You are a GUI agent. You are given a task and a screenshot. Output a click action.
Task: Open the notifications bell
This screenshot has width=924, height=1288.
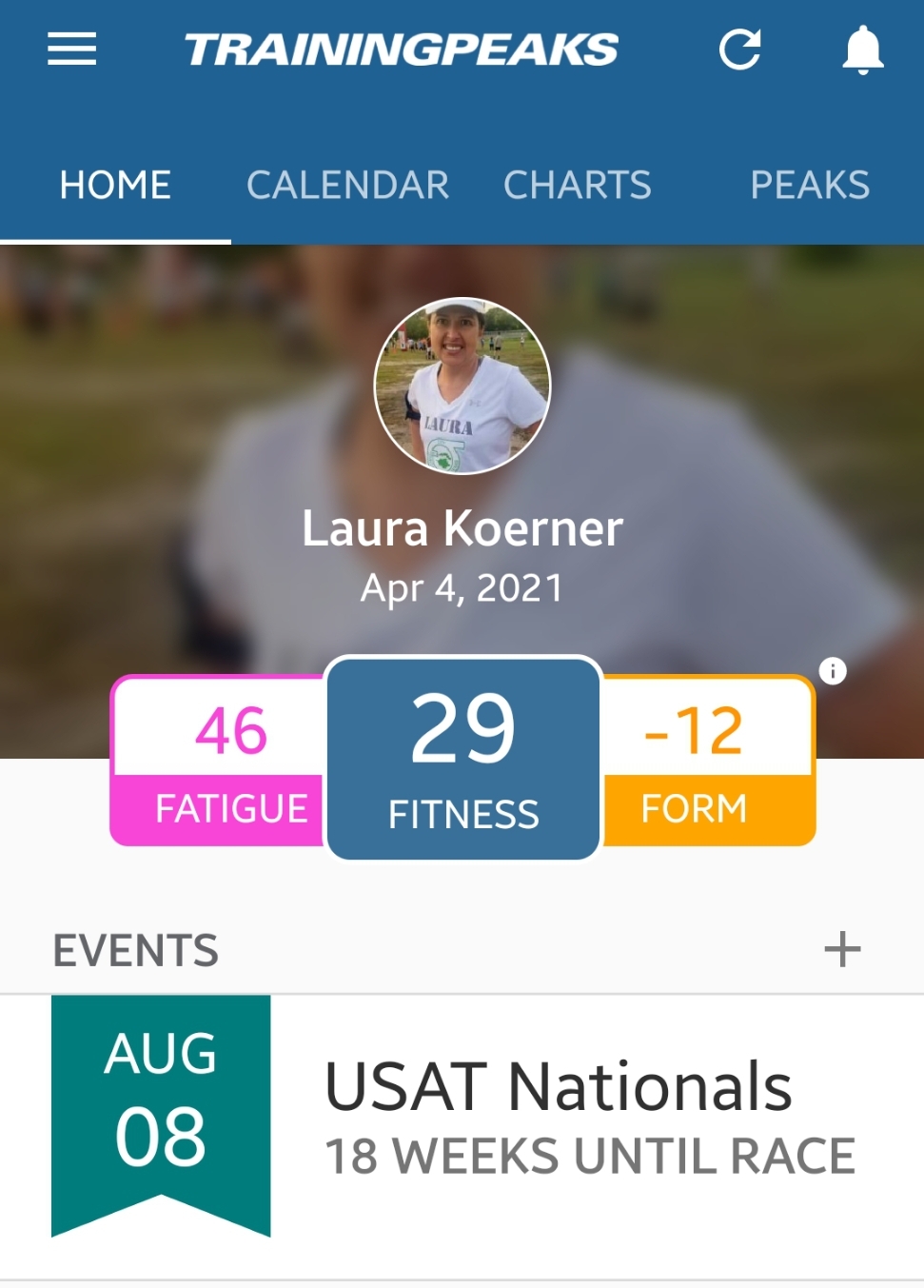[x=862, y=50]
